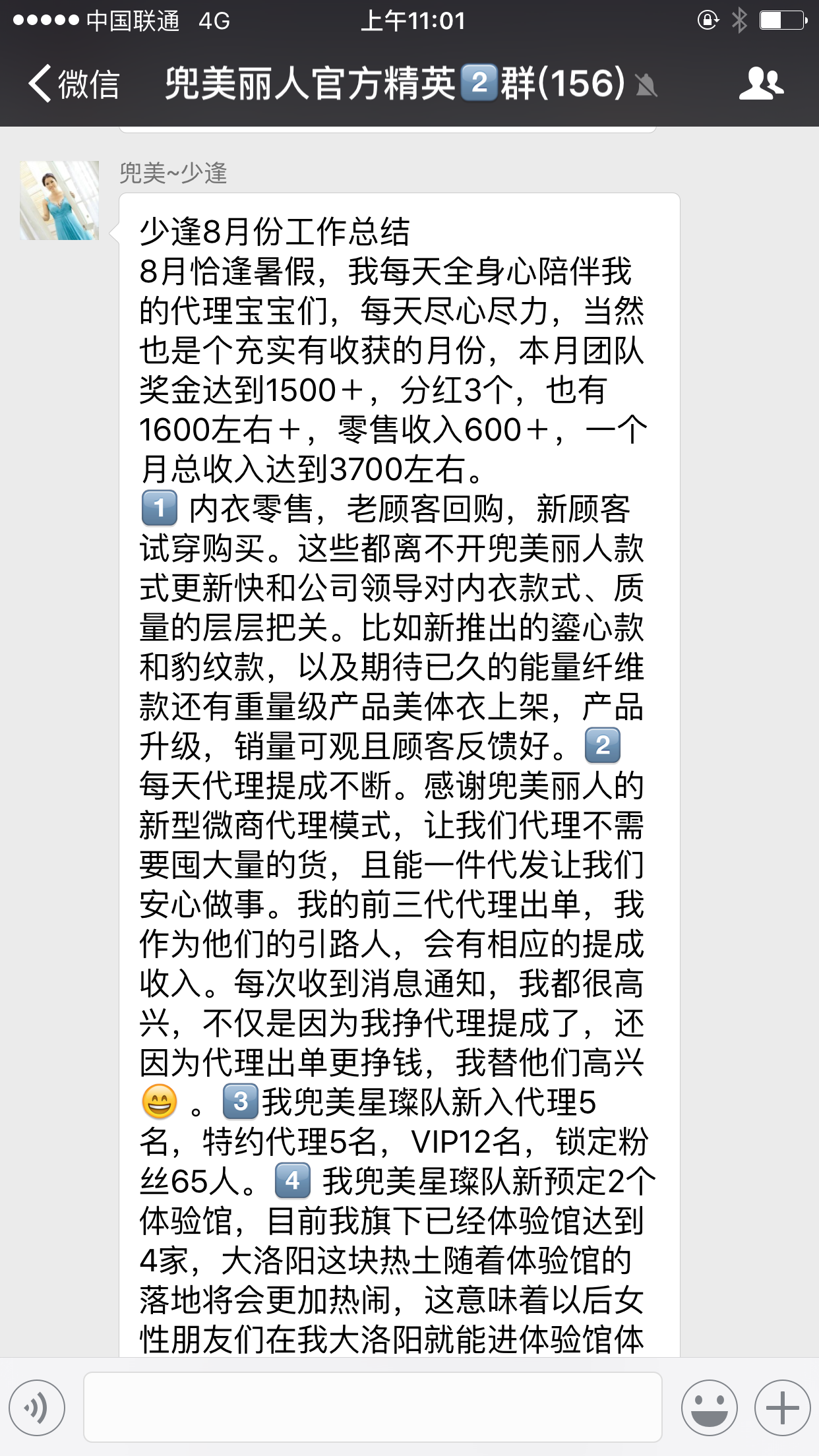The image size is (819, 1456).
Task: Open the plus attachments menu
Action: (782, 1408)
